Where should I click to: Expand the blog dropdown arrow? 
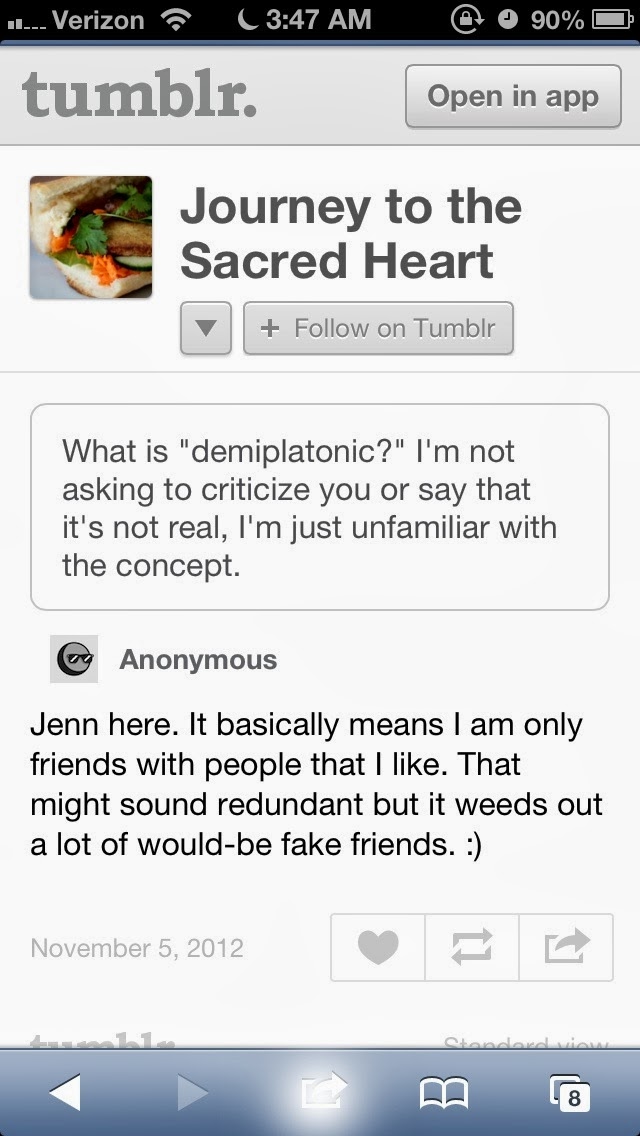(206, 328)
